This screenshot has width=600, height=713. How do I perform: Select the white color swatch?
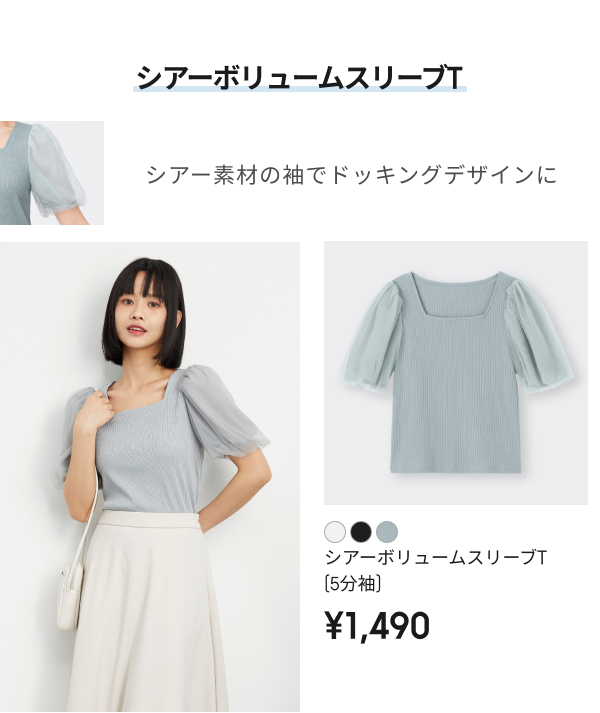335,531
